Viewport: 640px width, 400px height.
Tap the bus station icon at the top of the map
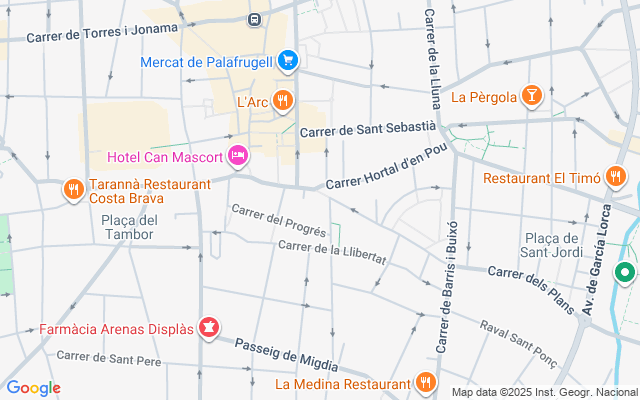(255, 18)
